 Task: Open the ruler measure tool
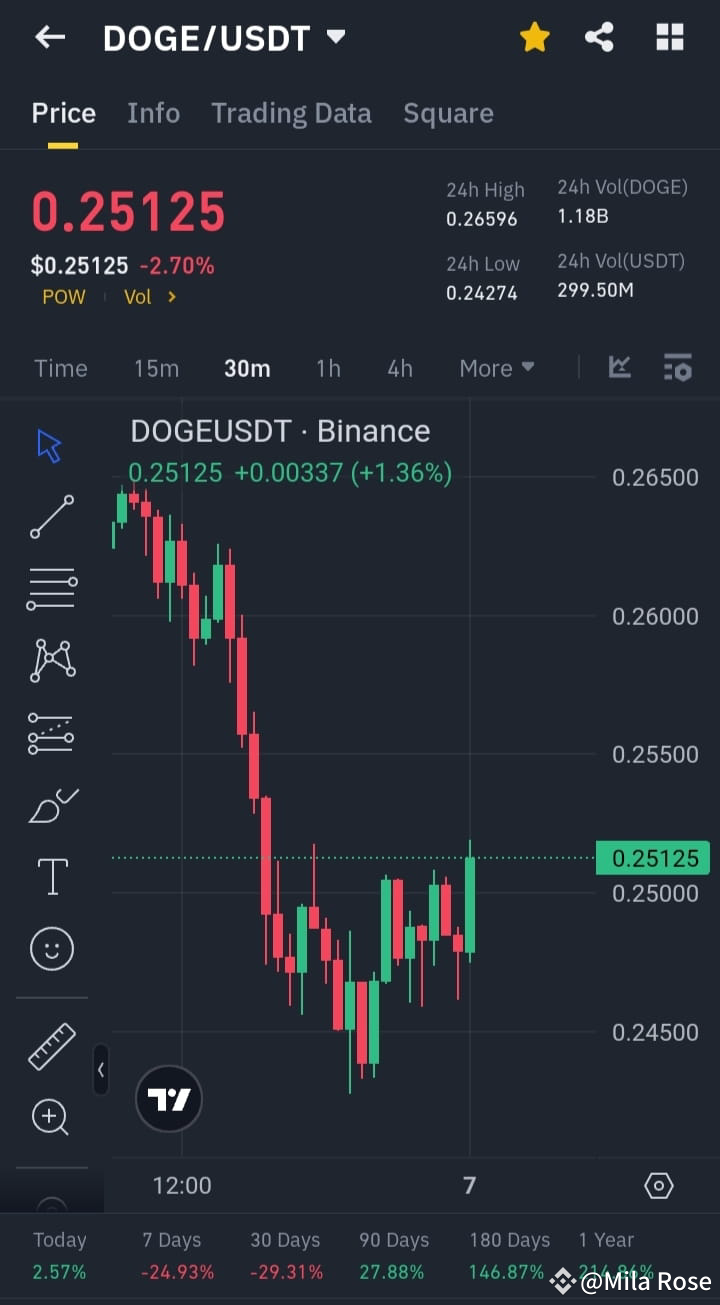[51, 1046]
